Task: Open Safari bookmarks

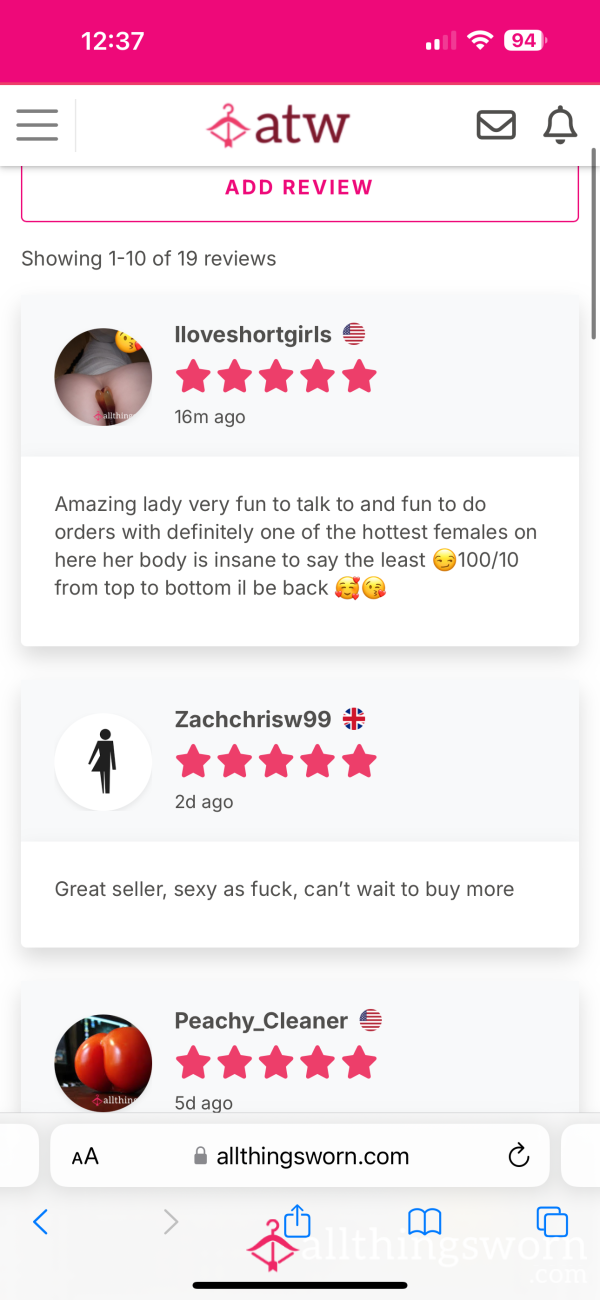Action: pos(425,1221)
